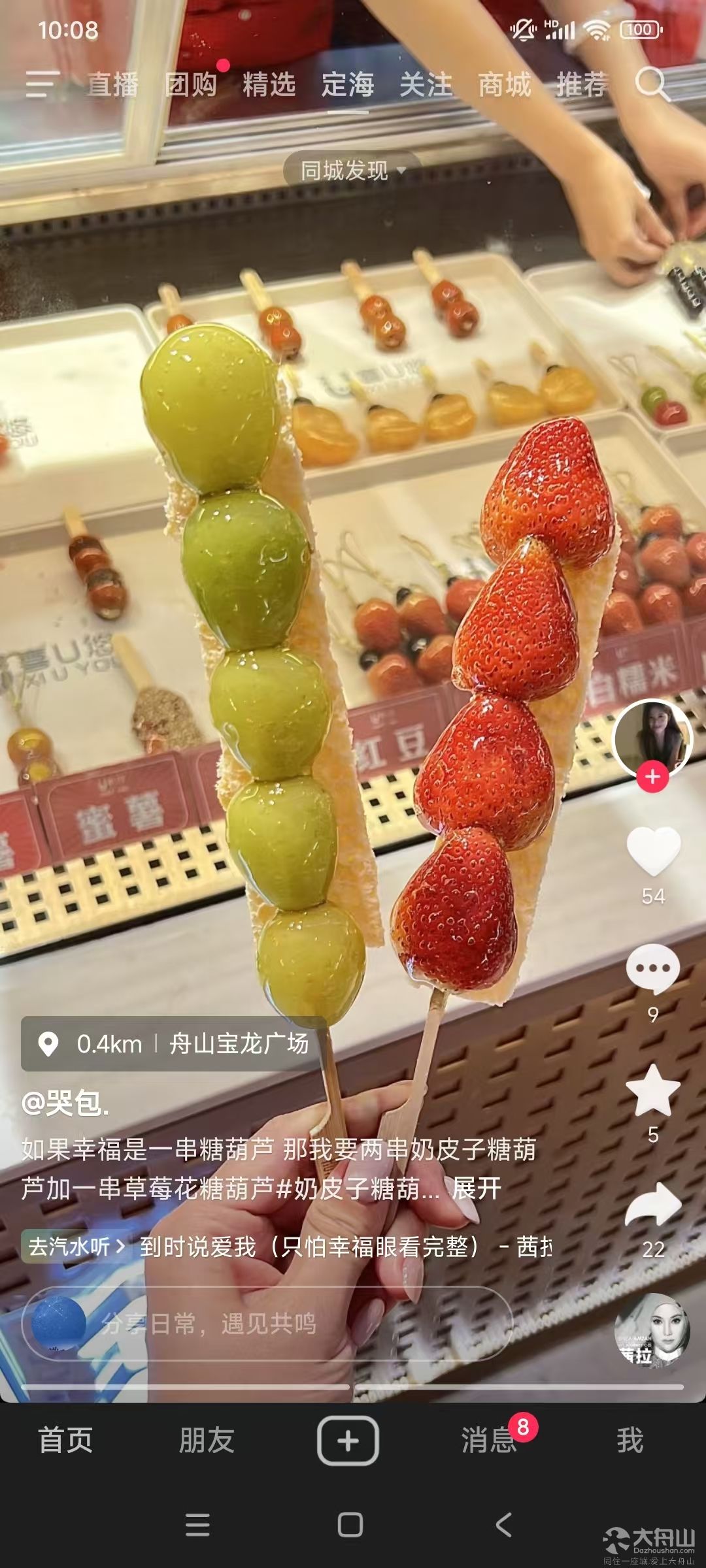Expand the 同城发现 dropdown

(352, 171)
